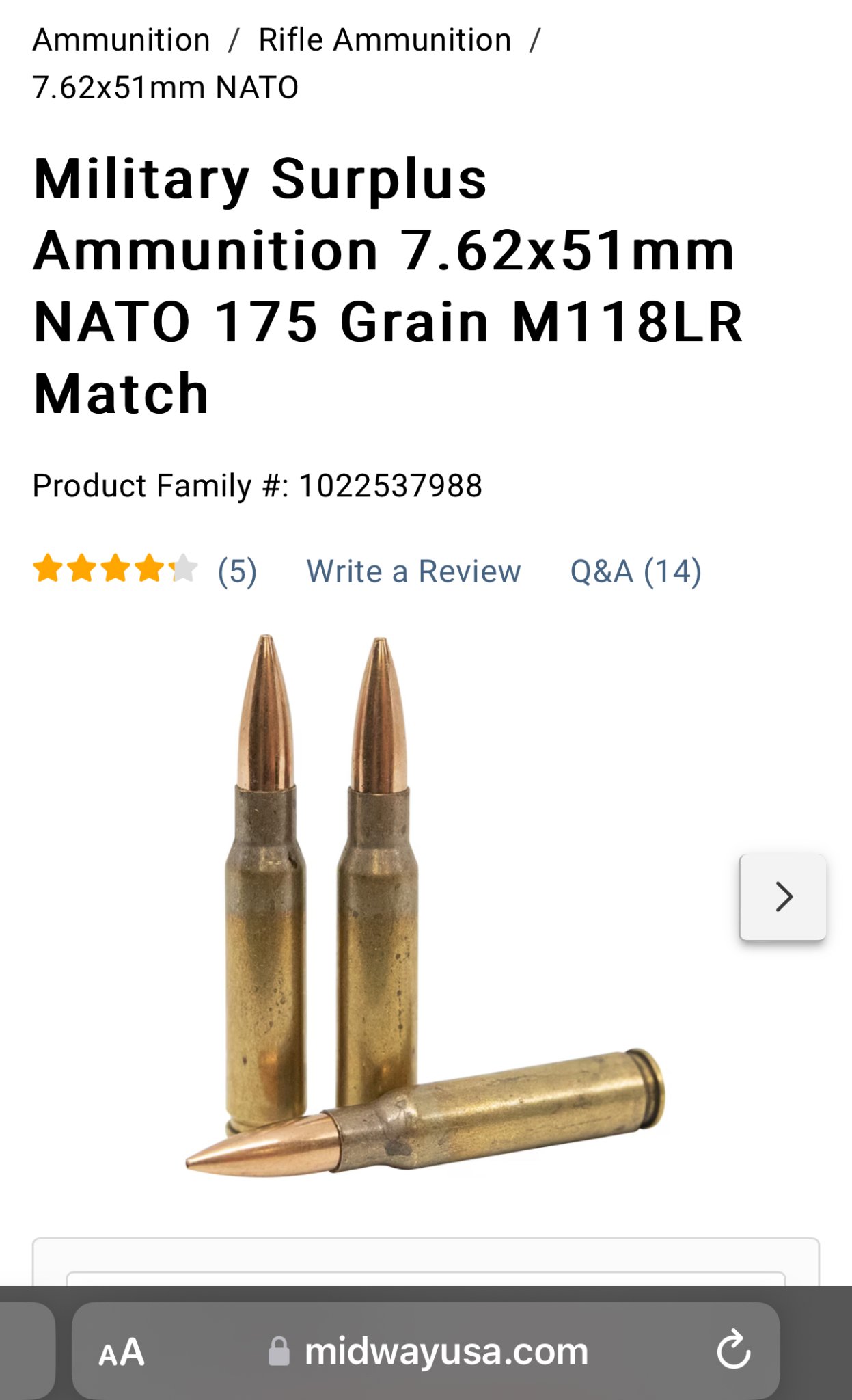Show next product image with arrow
Image resolution: width=852 pixels, height=1400 pixels.
click(x=783, y=896)
